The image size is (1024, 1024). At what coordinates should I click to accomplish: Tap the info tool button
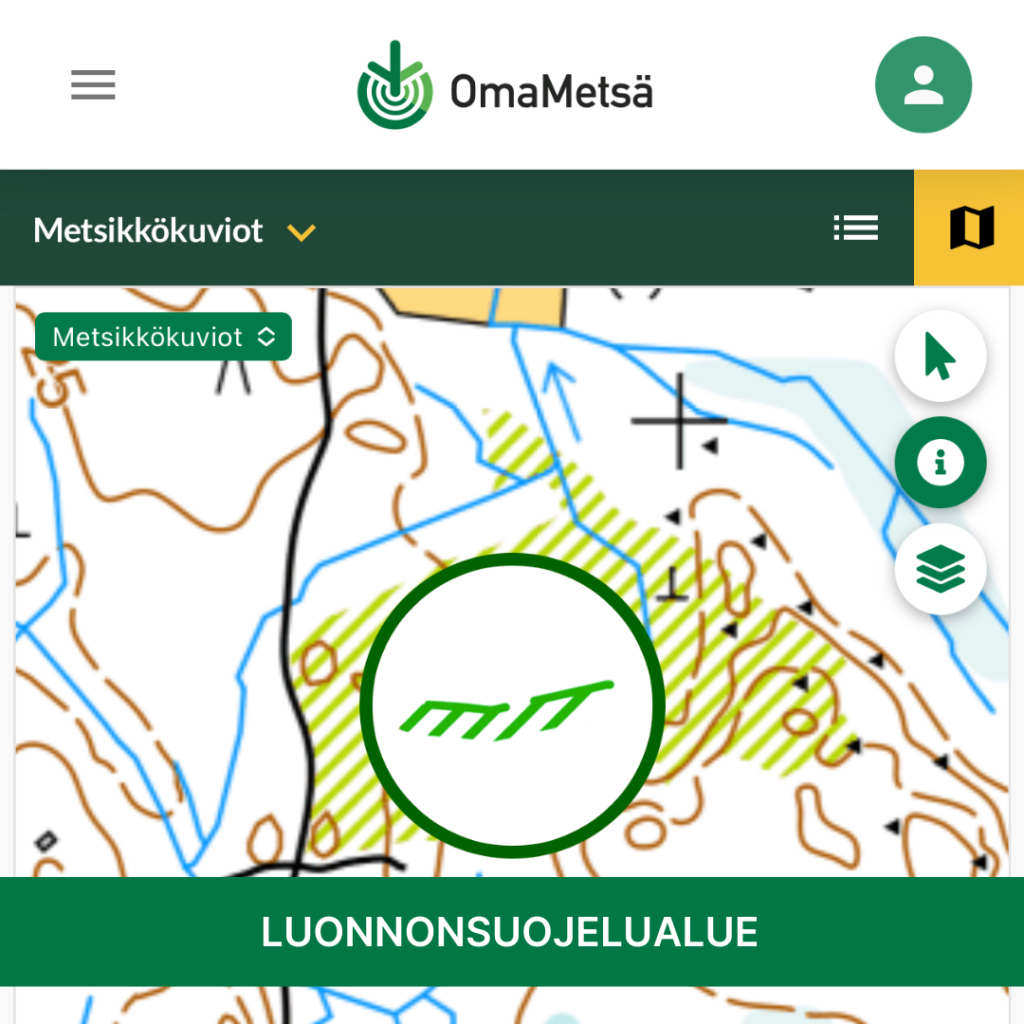pyautogui.click(x=940, y=462)
